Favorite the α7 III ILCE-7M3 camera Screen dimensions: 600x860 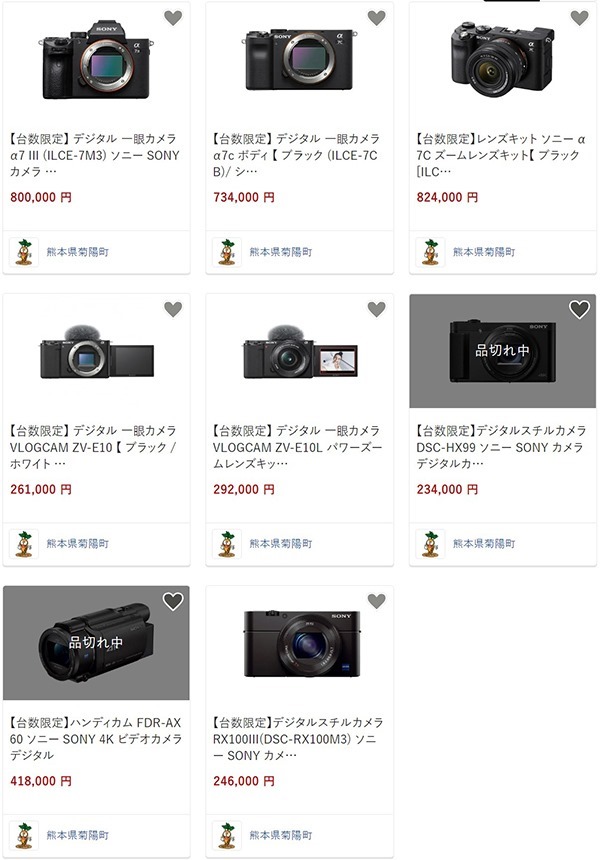tap(173, 18)
